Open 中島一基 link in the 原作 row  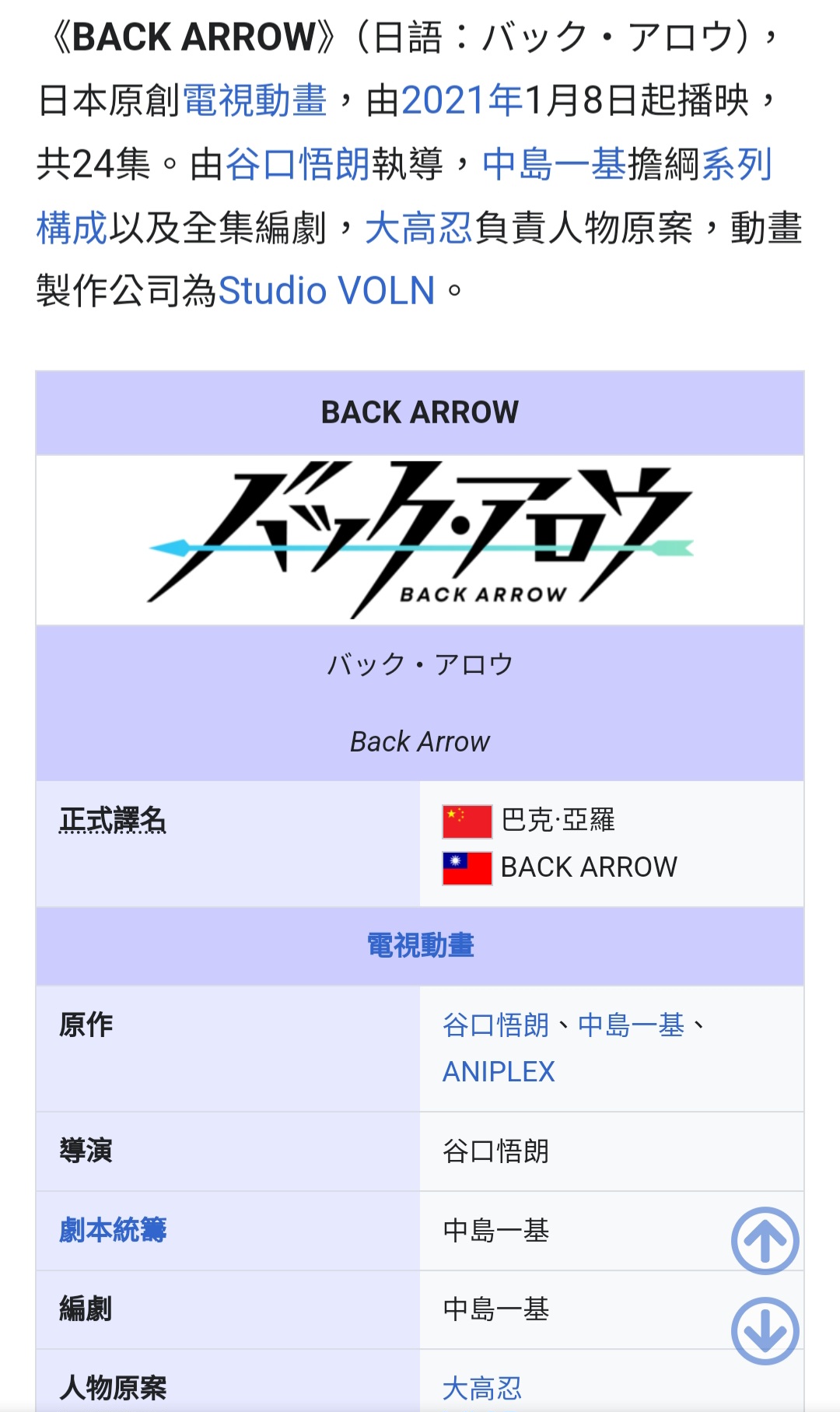click(x=631, y=1025)
